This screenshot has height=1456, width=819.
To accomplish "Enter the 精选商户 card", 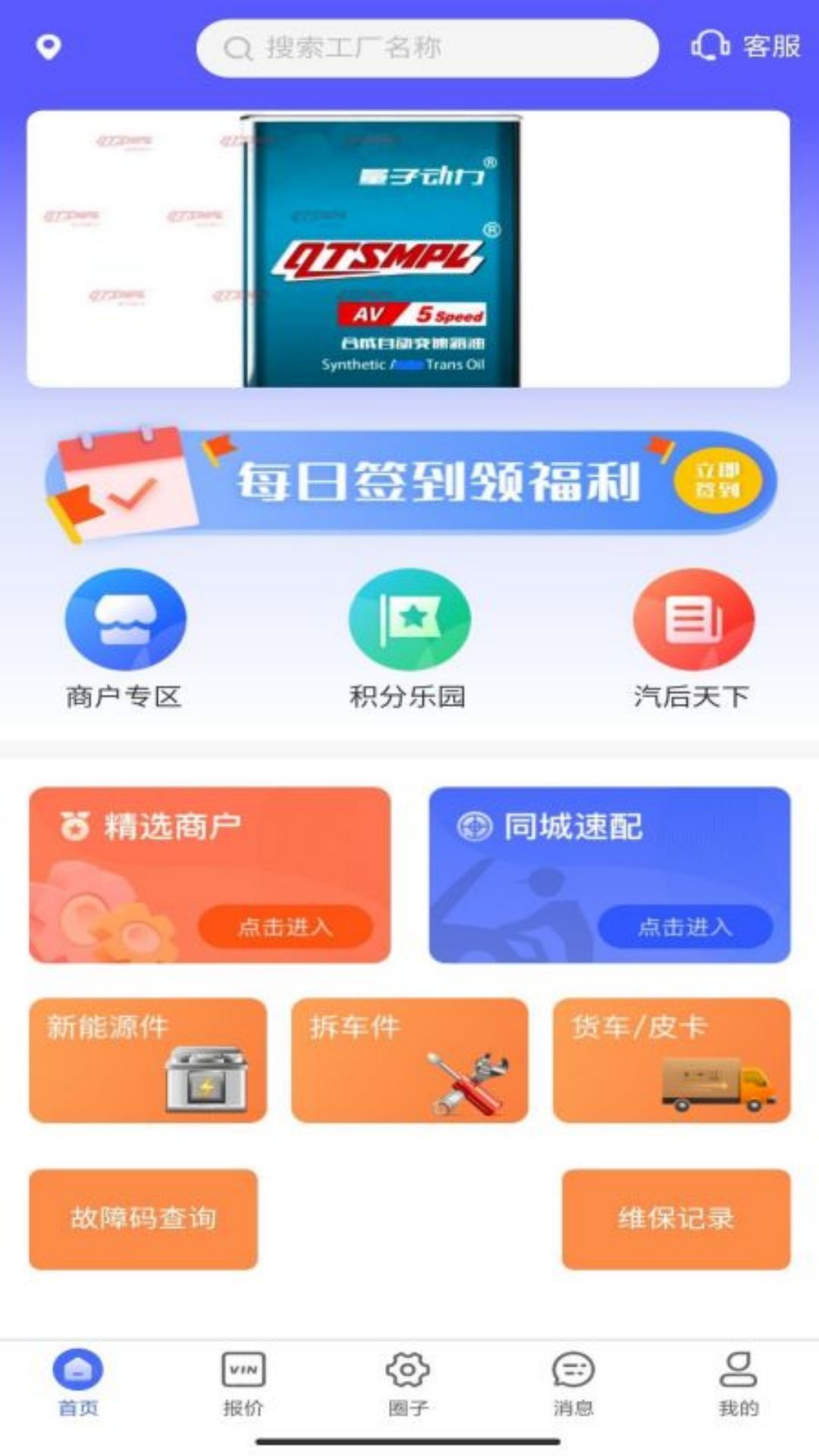I will pos(209,875).
